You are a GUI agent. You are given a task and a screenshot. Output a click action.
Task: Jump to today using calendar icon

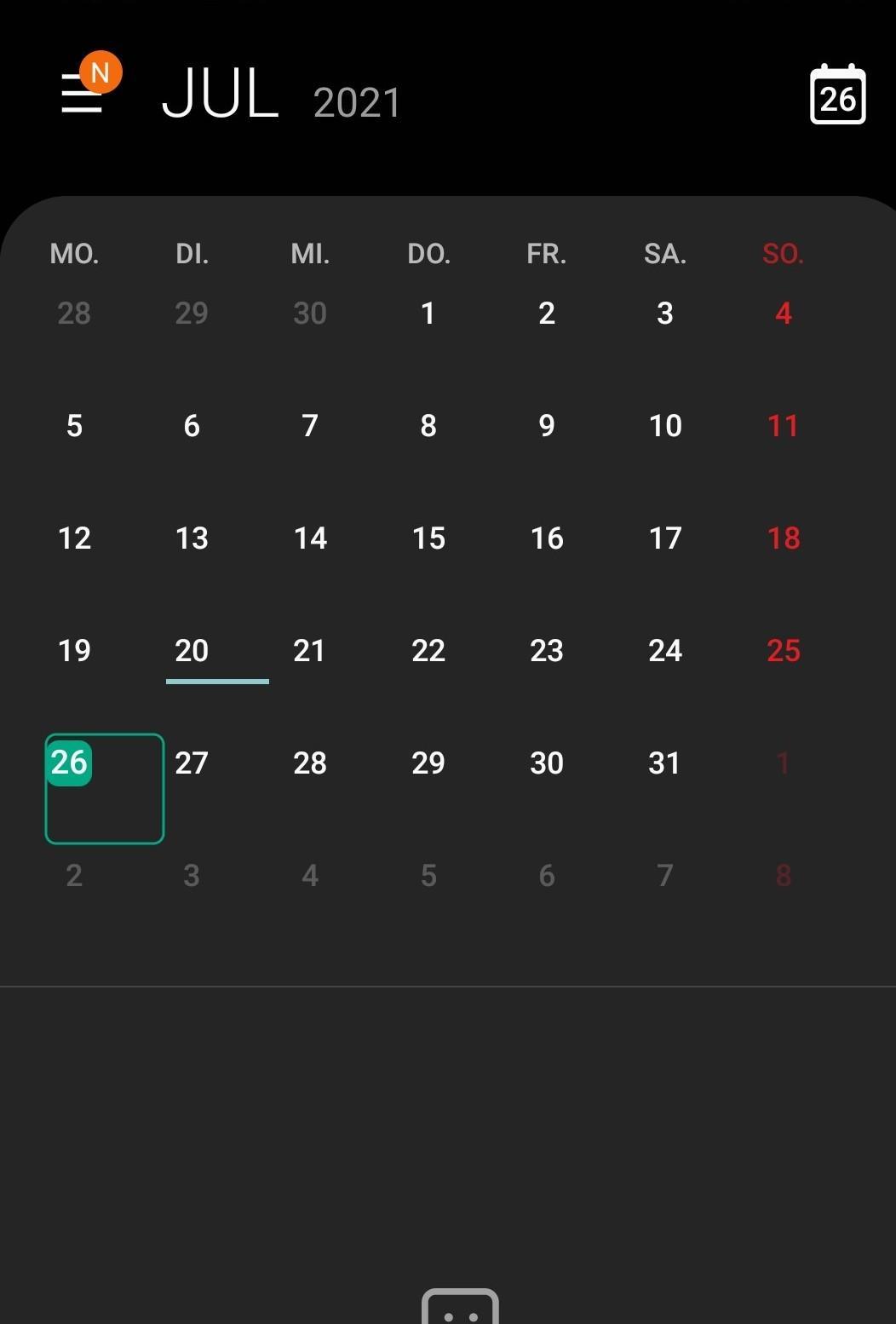837,95
